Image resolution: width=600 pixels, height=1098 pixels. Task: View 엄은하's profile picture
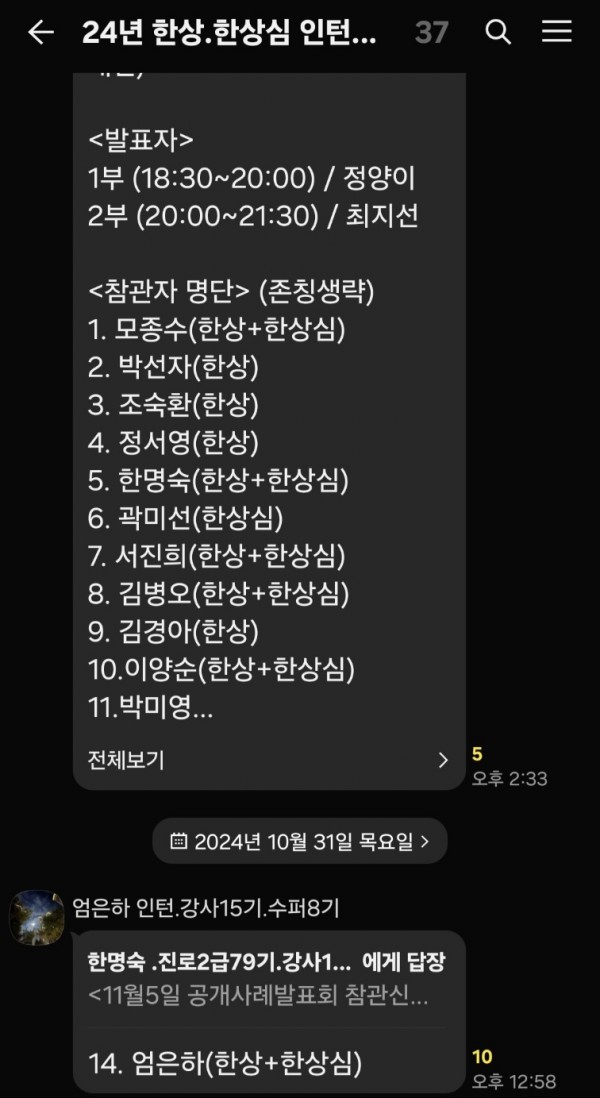pyautogui.click(x=38, y=917)
